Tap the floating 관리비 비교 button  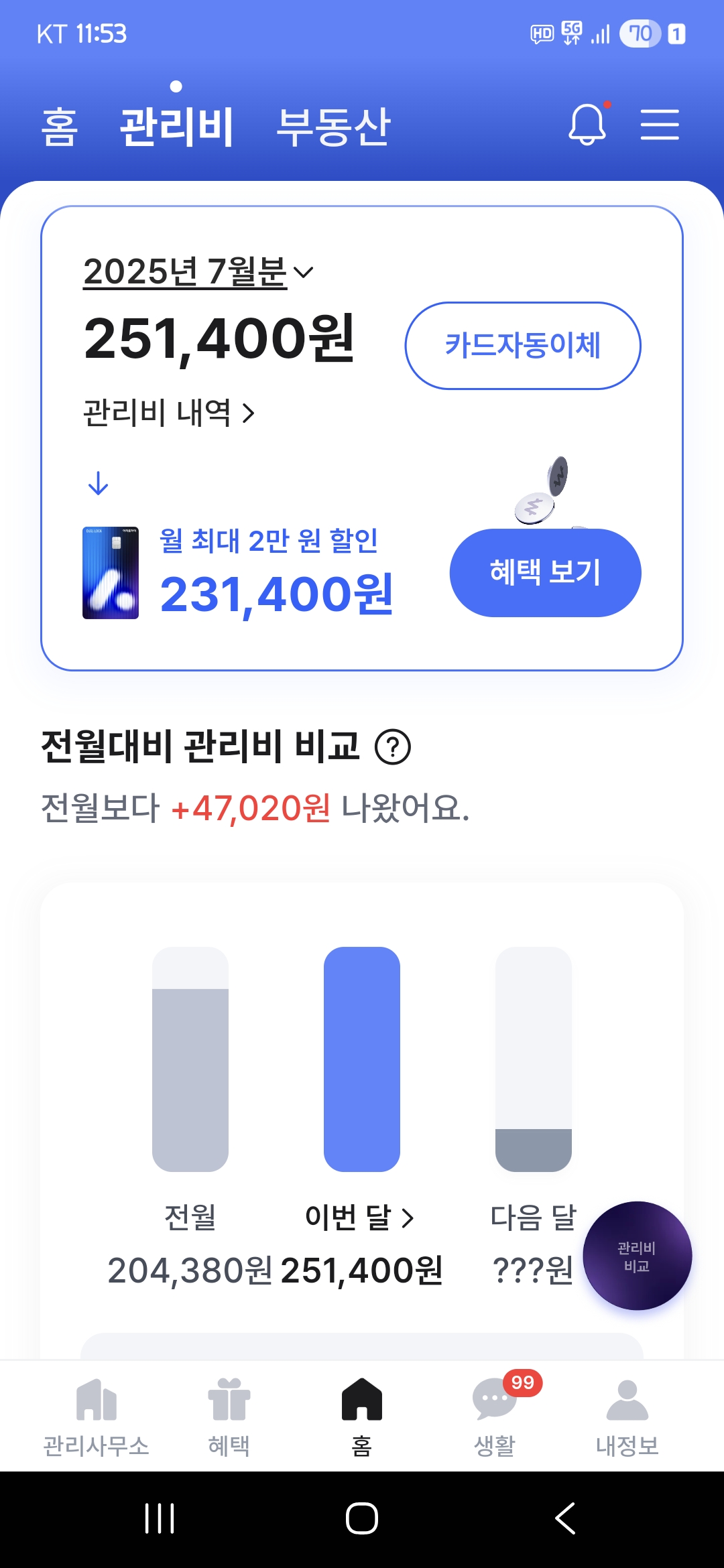[637, 1256]
